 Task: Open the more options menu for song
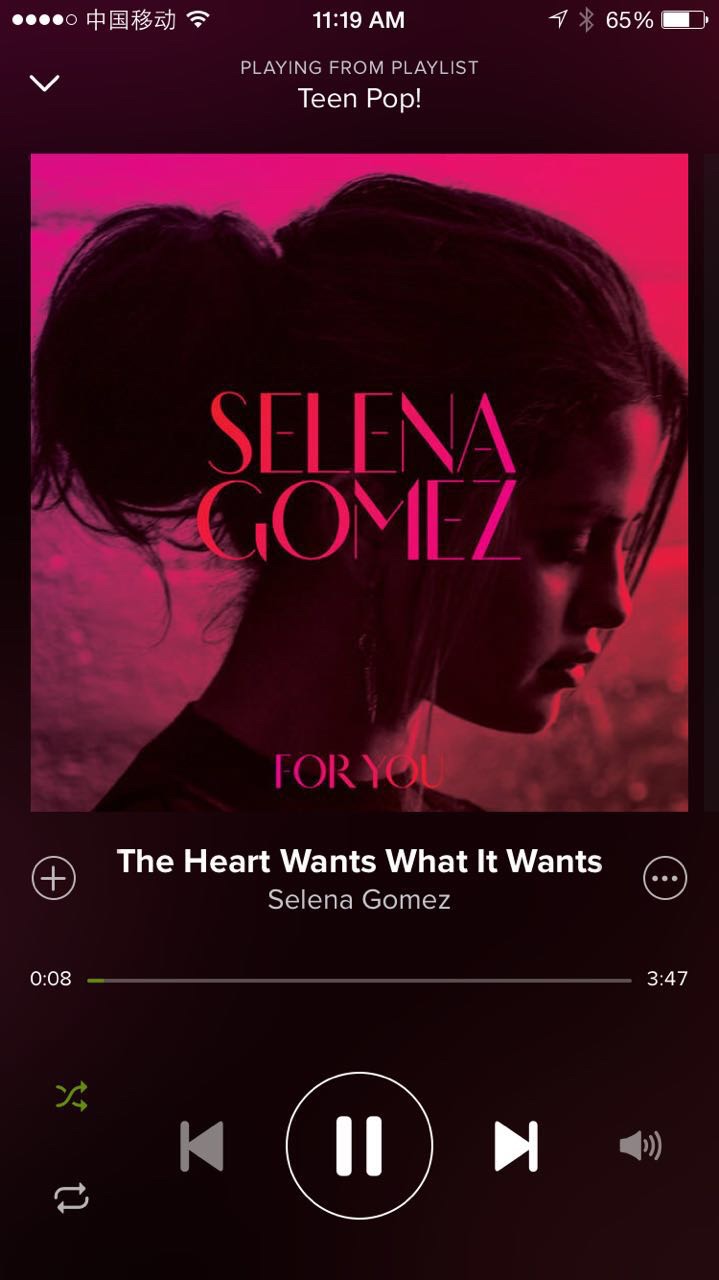[x=664, y=878]
